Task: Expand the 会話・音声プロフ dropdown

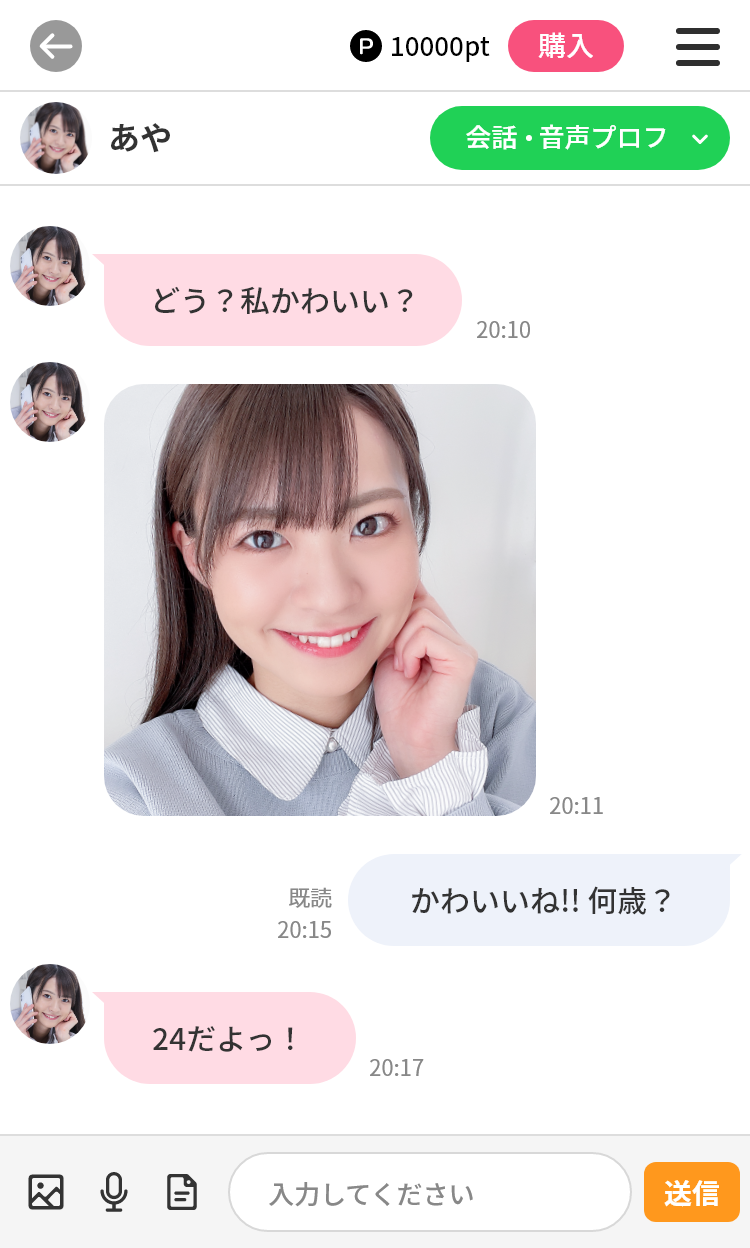Action: pos(579,138)
